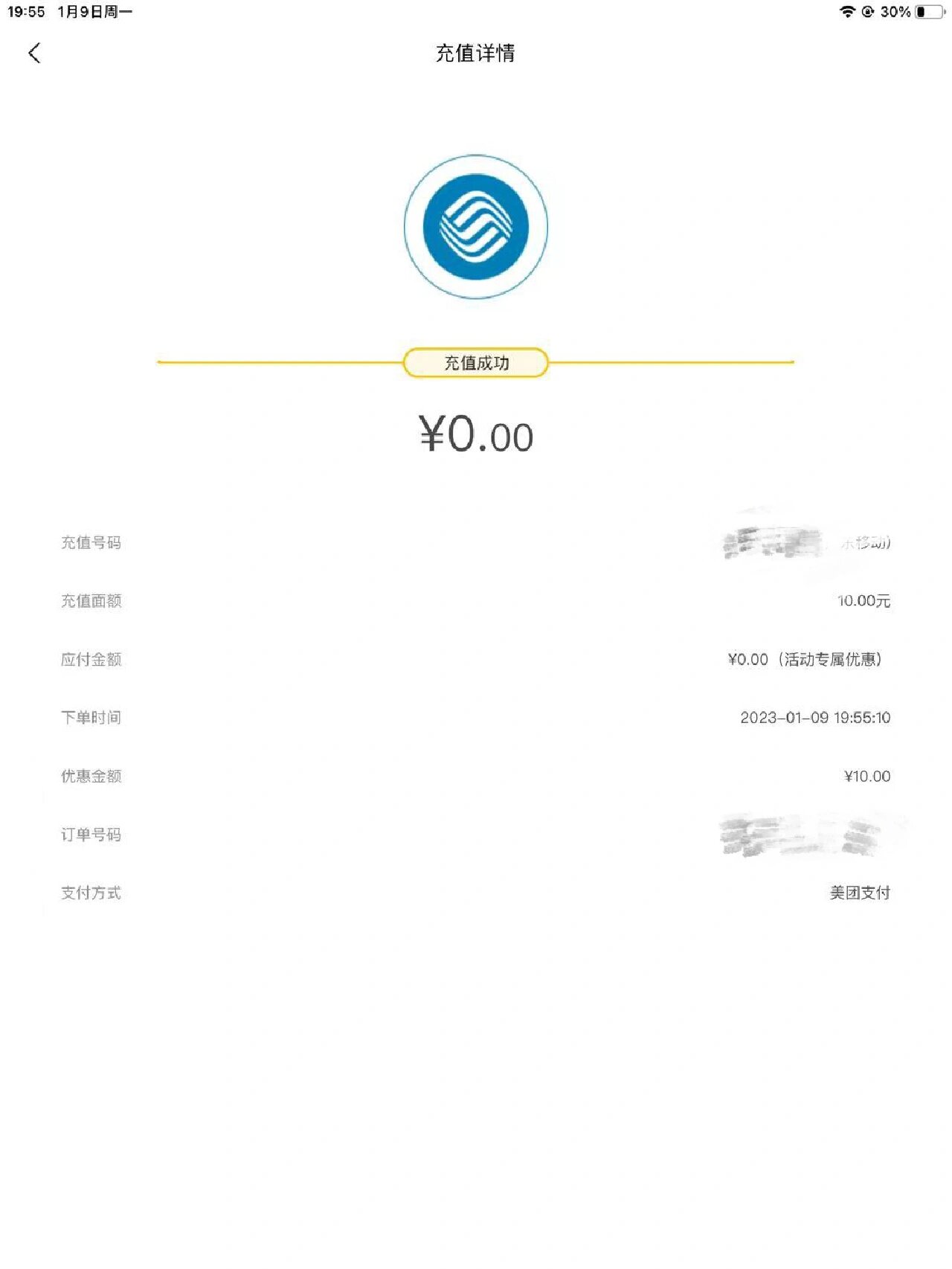Tap the circular blue operator avatar

coord(475,227)
